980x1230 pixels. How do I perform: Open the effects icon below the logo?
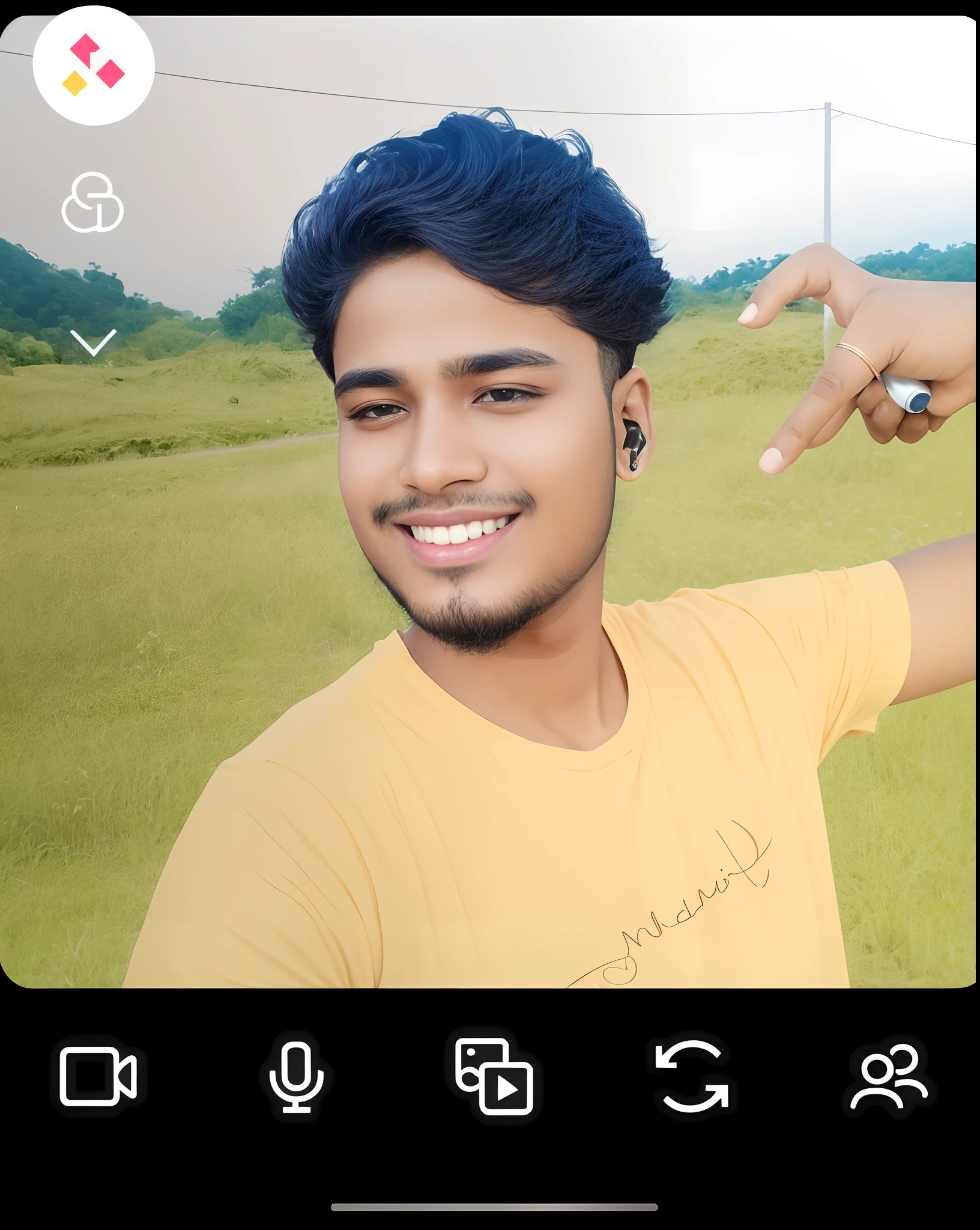click(92, 203)
